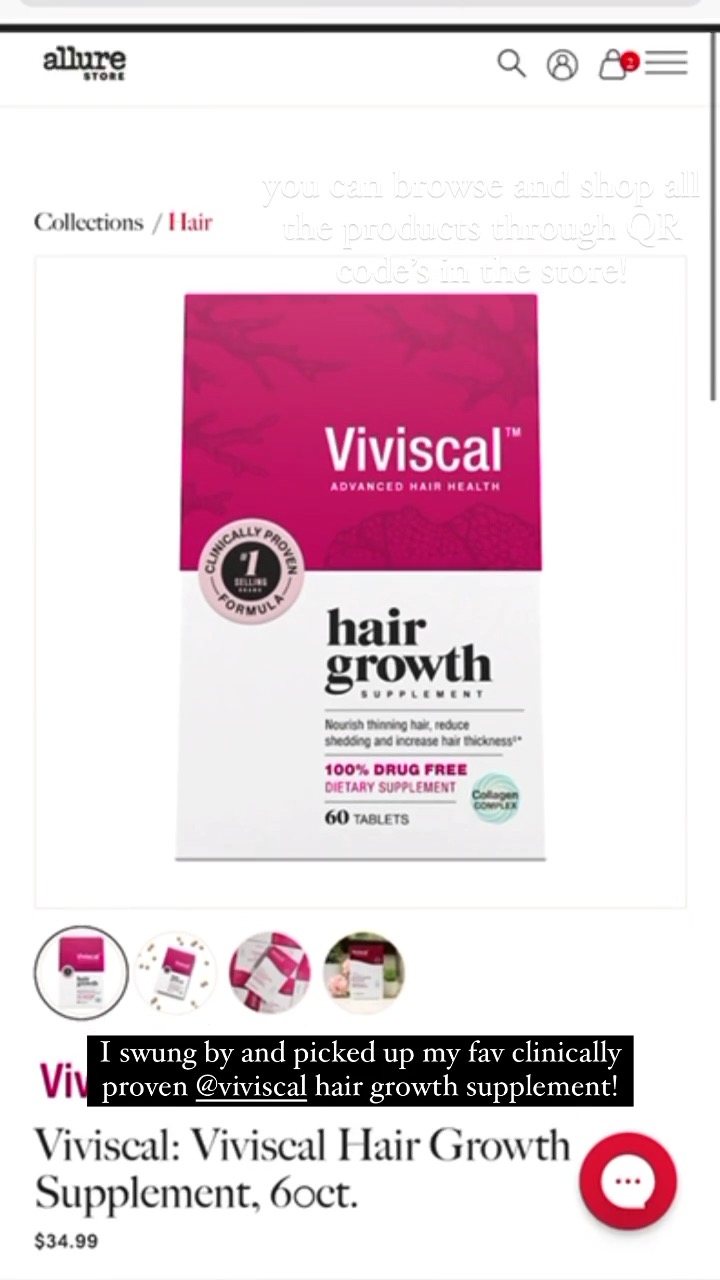
Task: View the shopping bag
Action: [x=614, y=64]
